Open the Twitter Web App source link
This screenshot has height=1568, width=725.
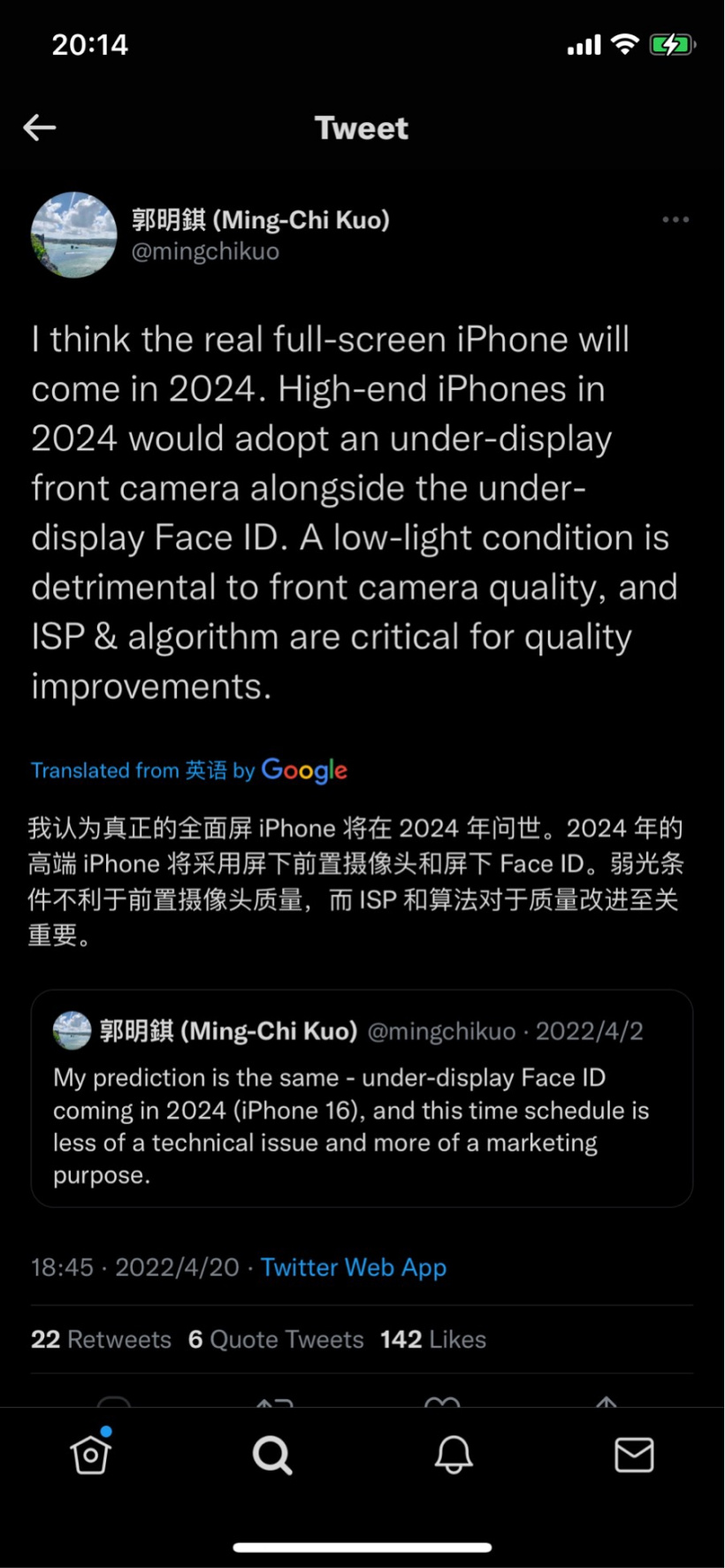coord(354,1267)
